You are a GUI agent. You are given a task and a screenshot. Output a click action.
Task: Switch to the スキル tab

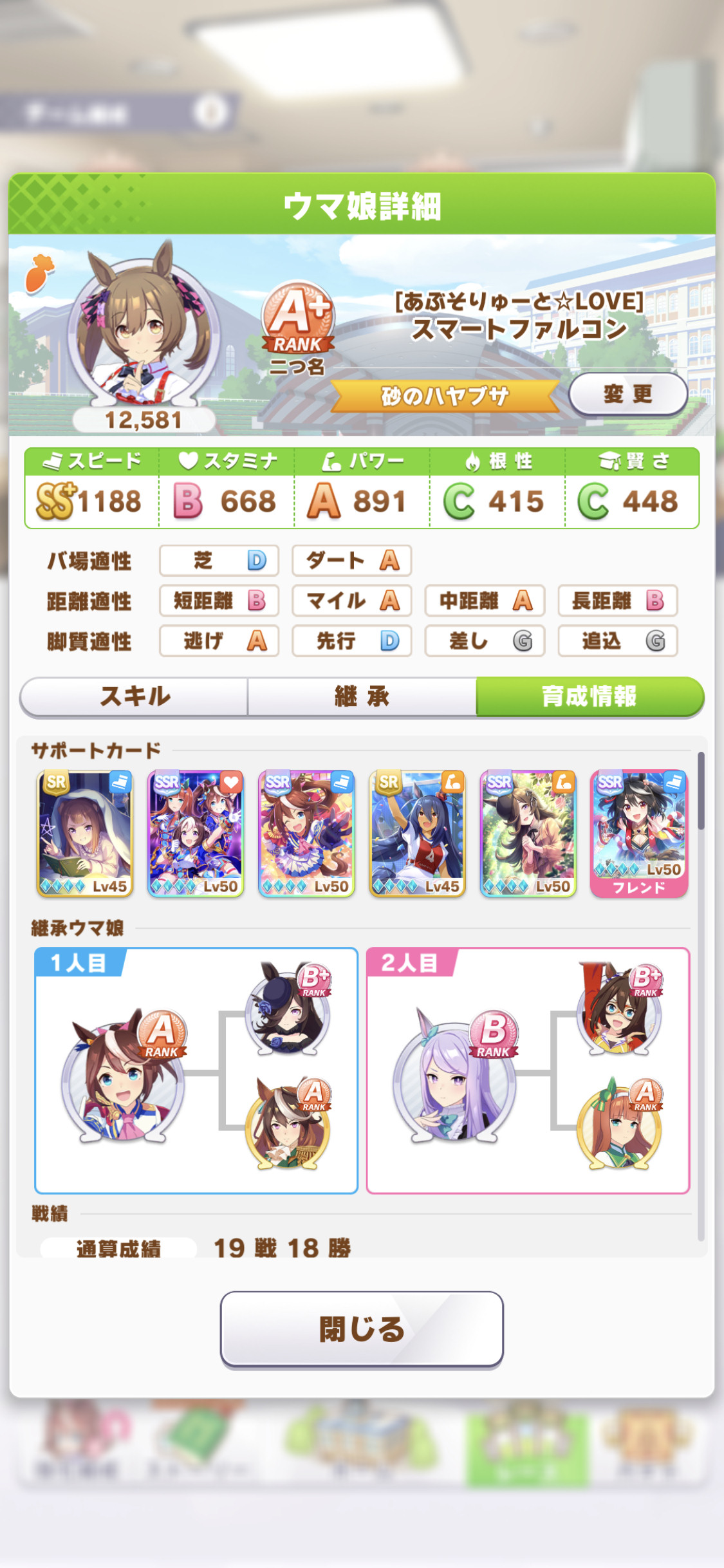pos(135,696)
